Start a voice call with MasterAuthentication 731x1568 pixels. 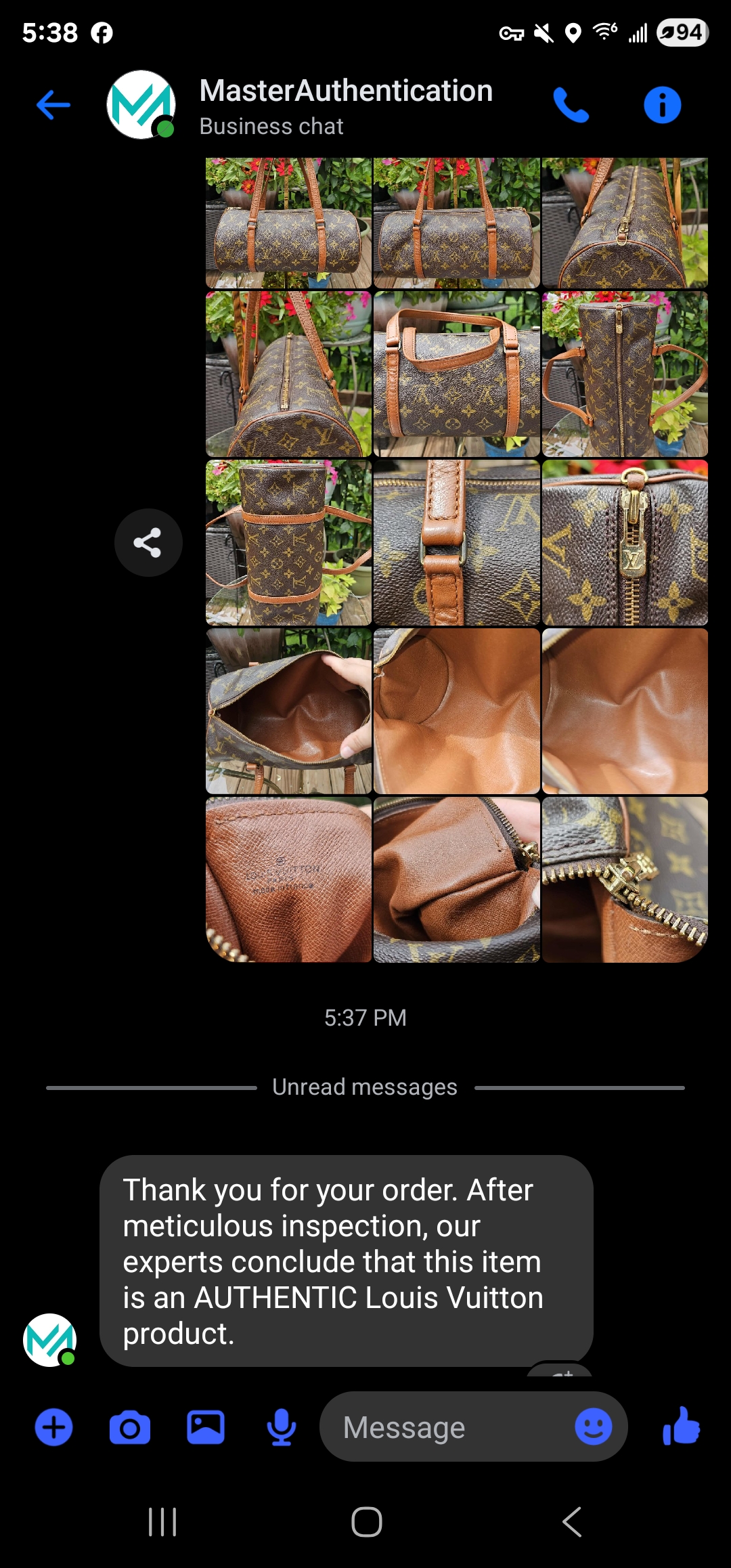point(571,105)
